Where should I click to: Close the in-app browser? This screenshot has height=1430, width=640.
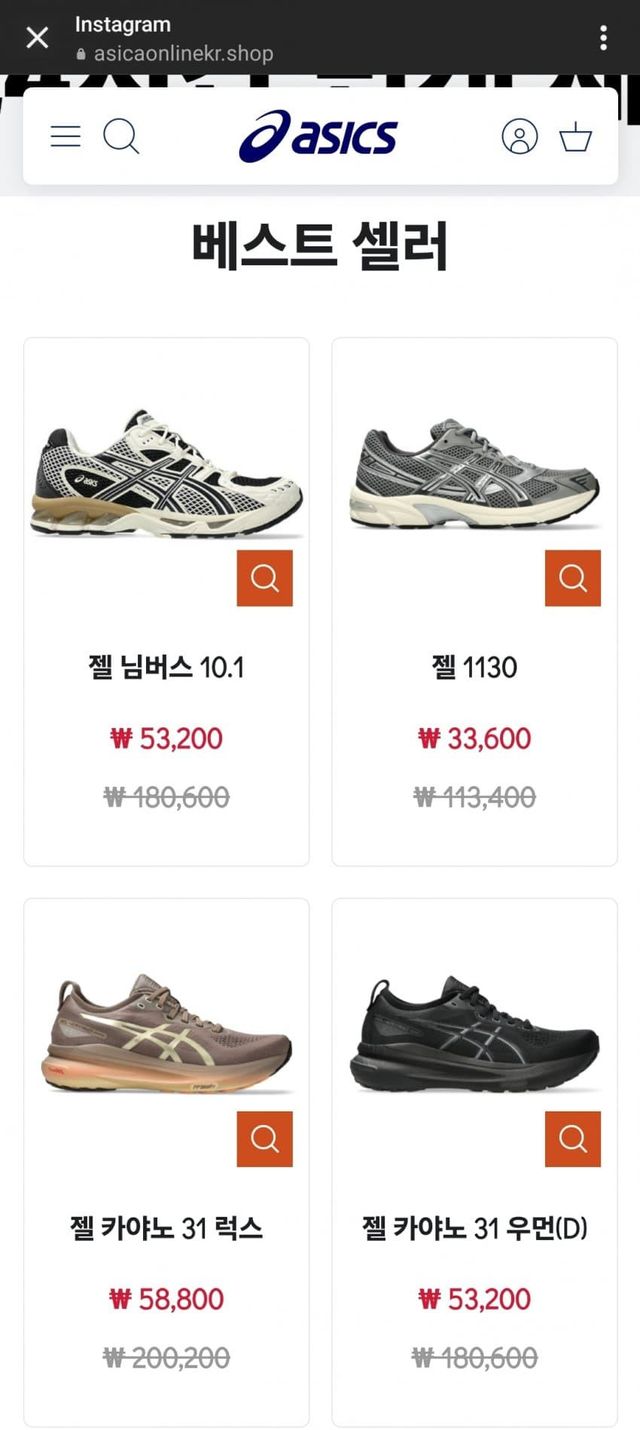pos(37,38)
